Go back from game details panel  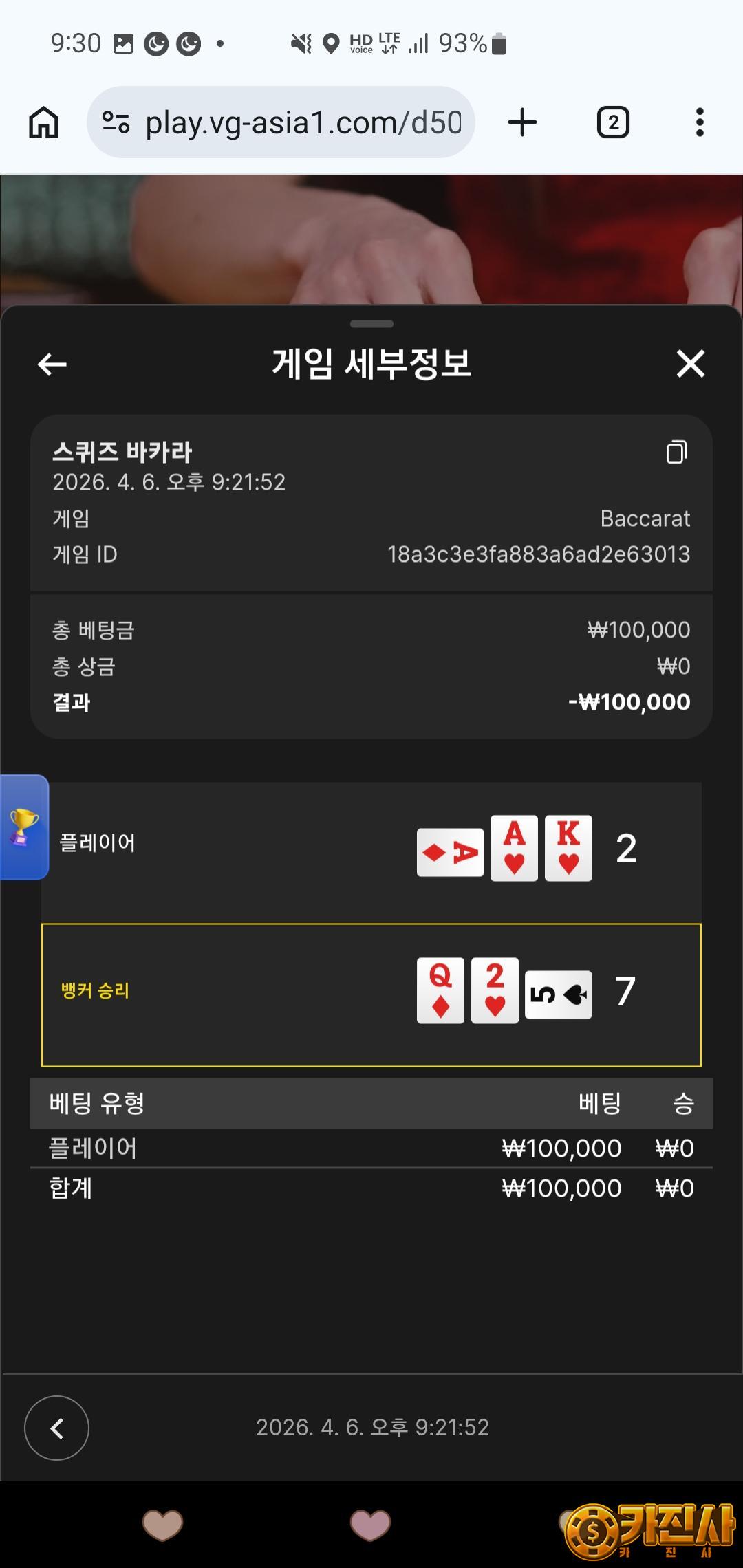tap(52, 364)
